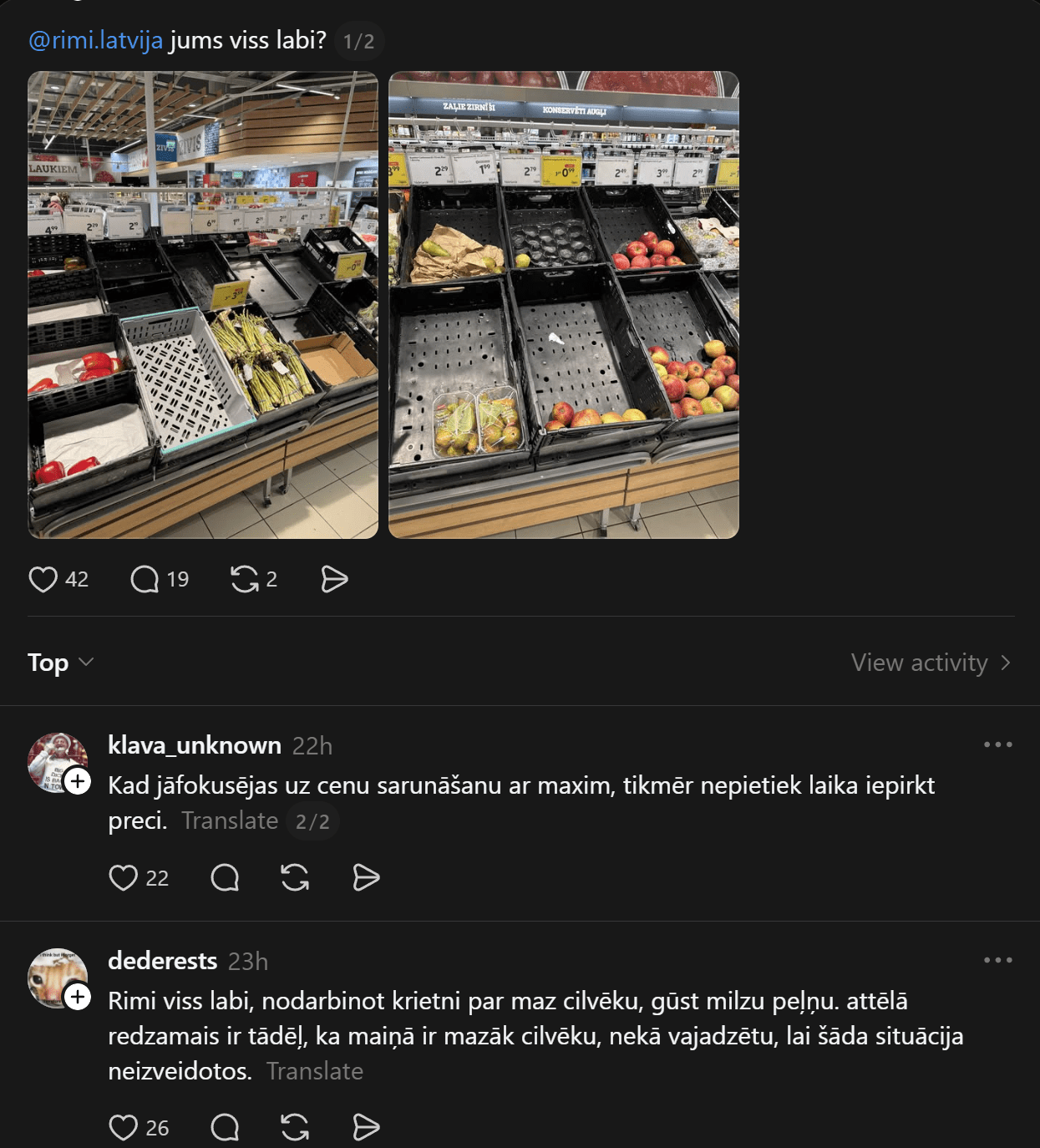This screenshot has width=1040, height=1148.
Task: Open the @rimi.latvija mention link
Action: coord(95,40)
